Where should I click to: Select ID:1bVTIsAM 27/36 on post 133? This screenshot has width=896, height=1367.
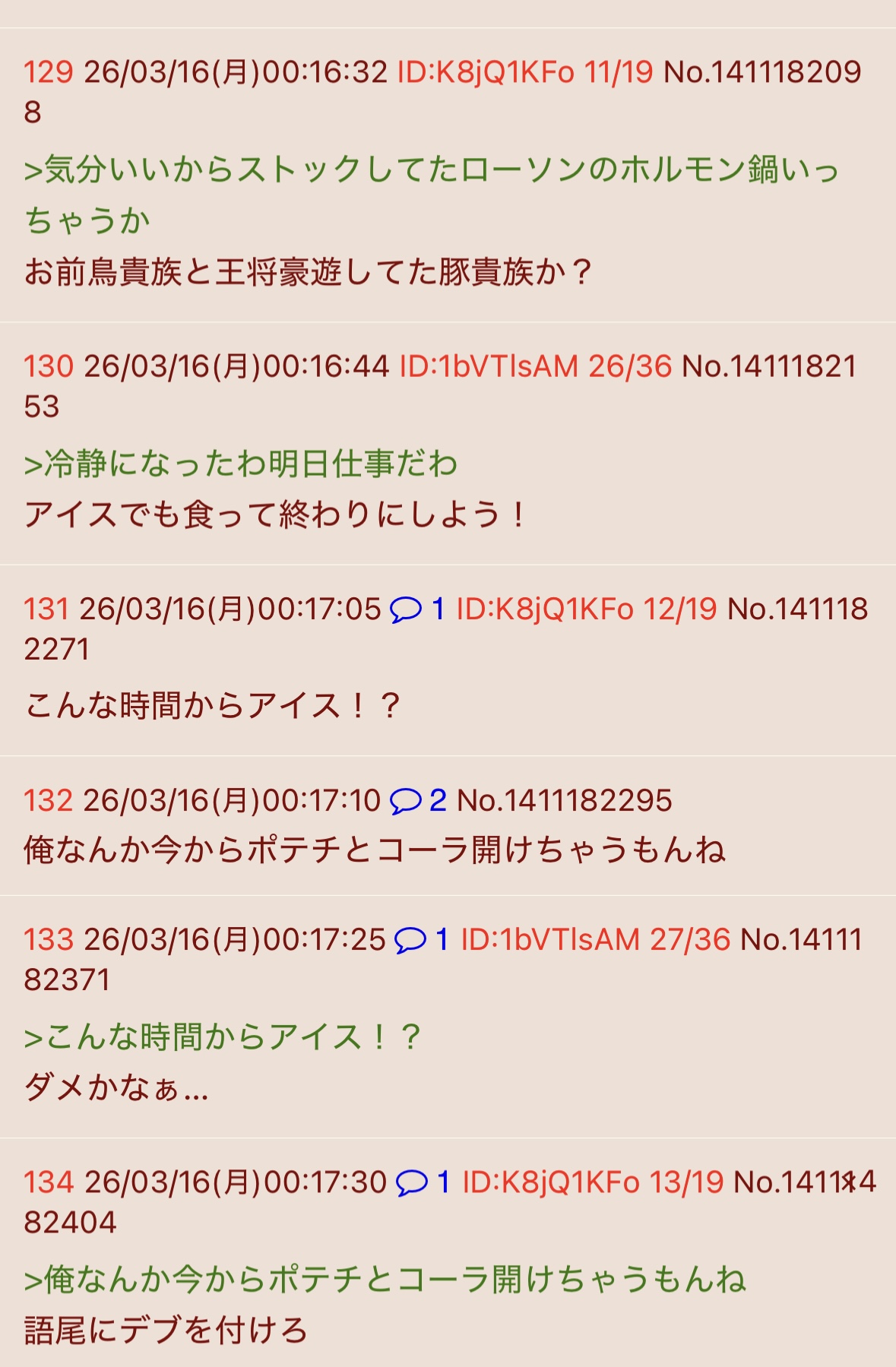595,941
